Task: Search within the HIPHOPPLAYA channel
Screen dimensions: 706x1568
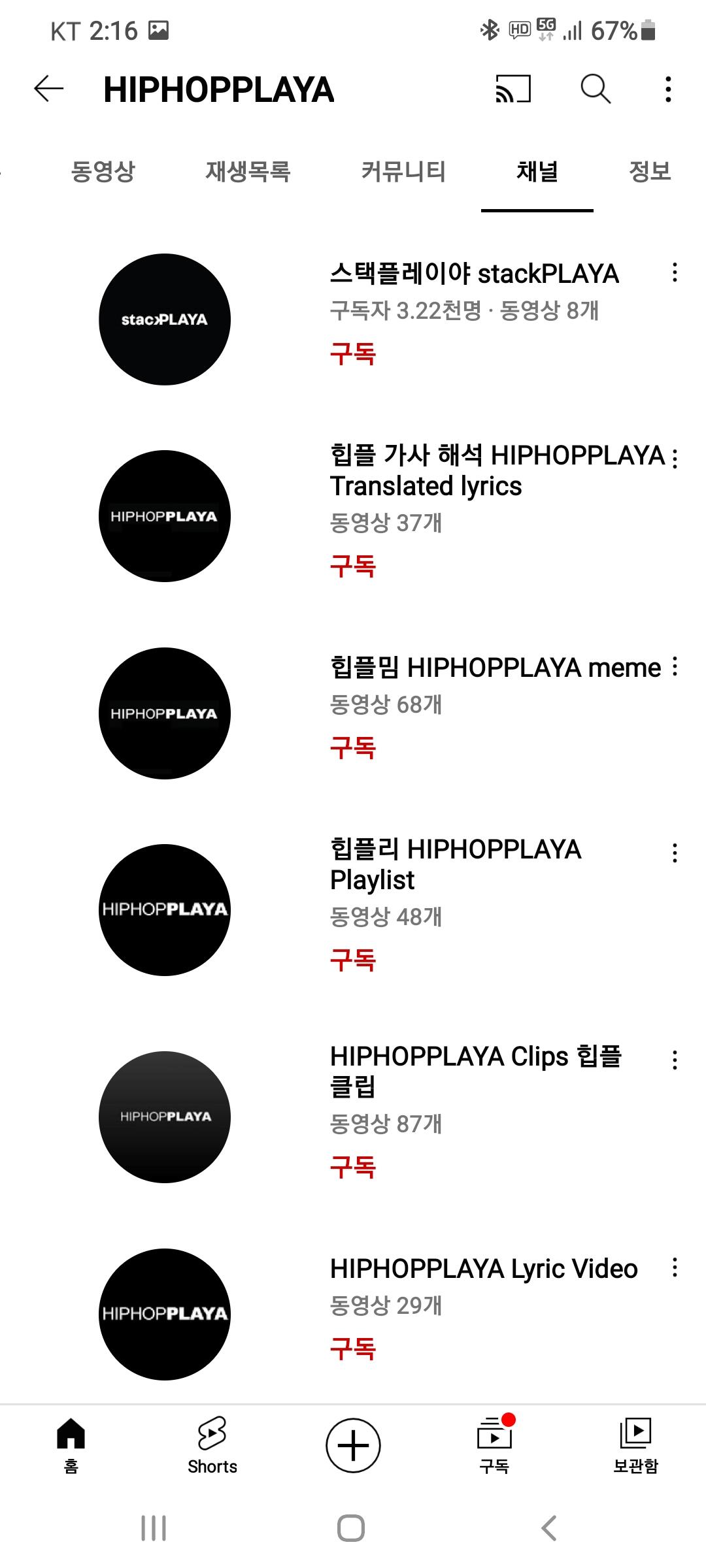Action: point(596,89)
